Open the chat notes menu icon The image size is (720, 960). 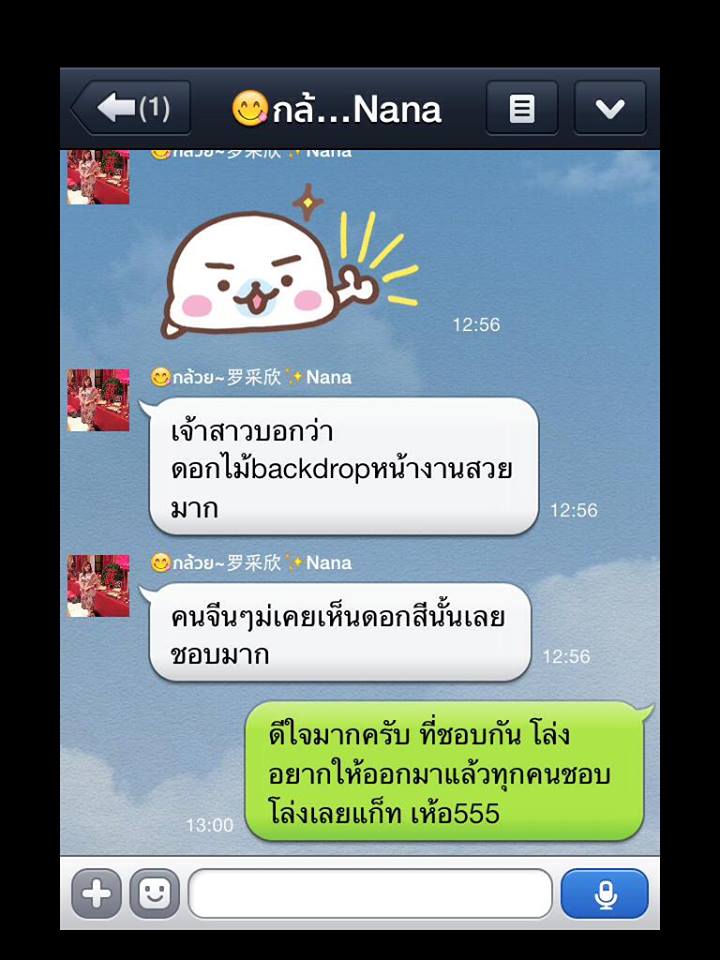(x=521, y=108)
